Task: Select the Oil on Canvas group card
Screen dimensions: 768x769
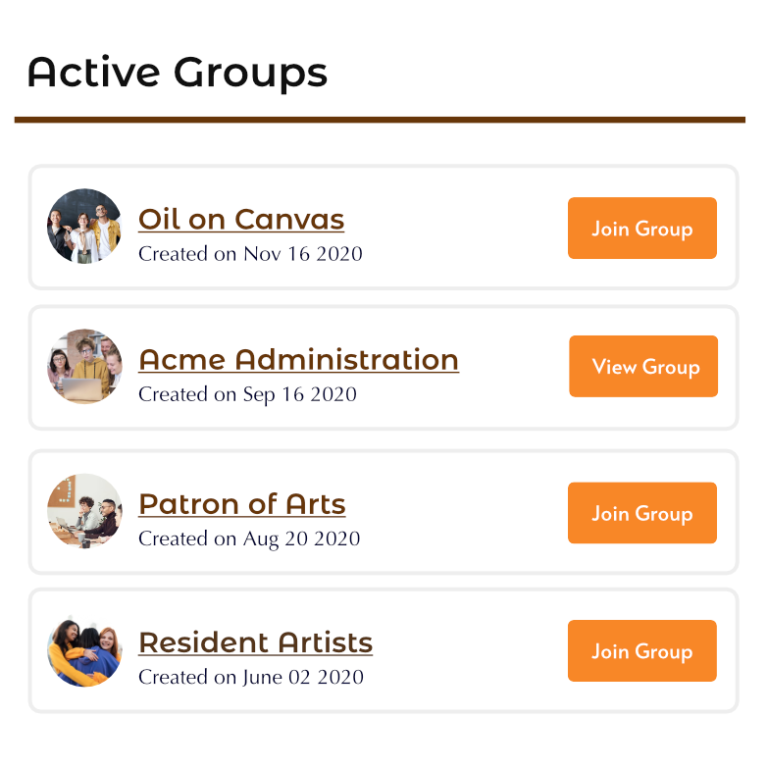Action: pos(384,228)
